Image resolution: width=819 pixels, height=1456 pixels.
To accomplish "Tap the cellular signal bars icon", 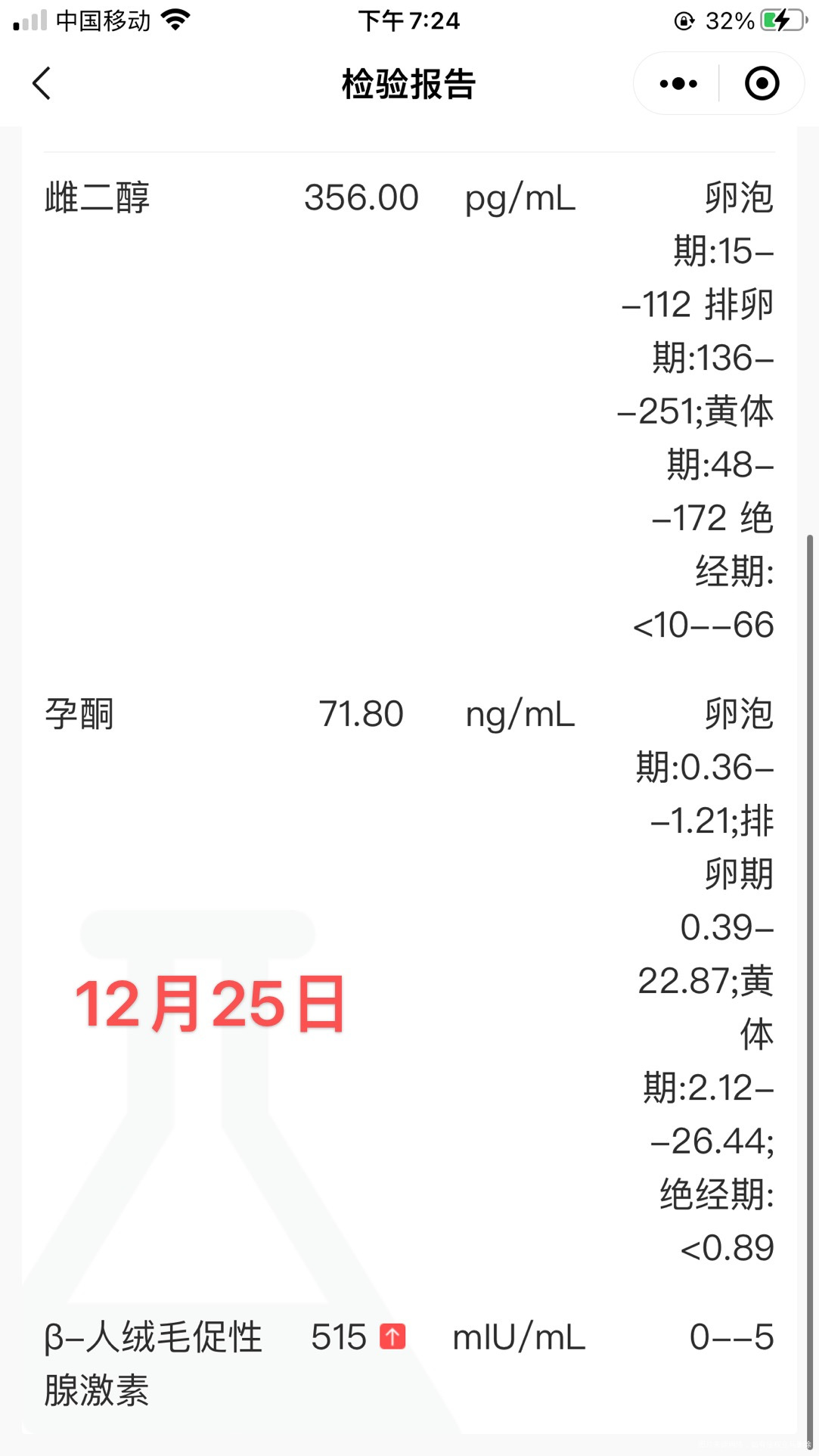I will click(x=30, y=20).
